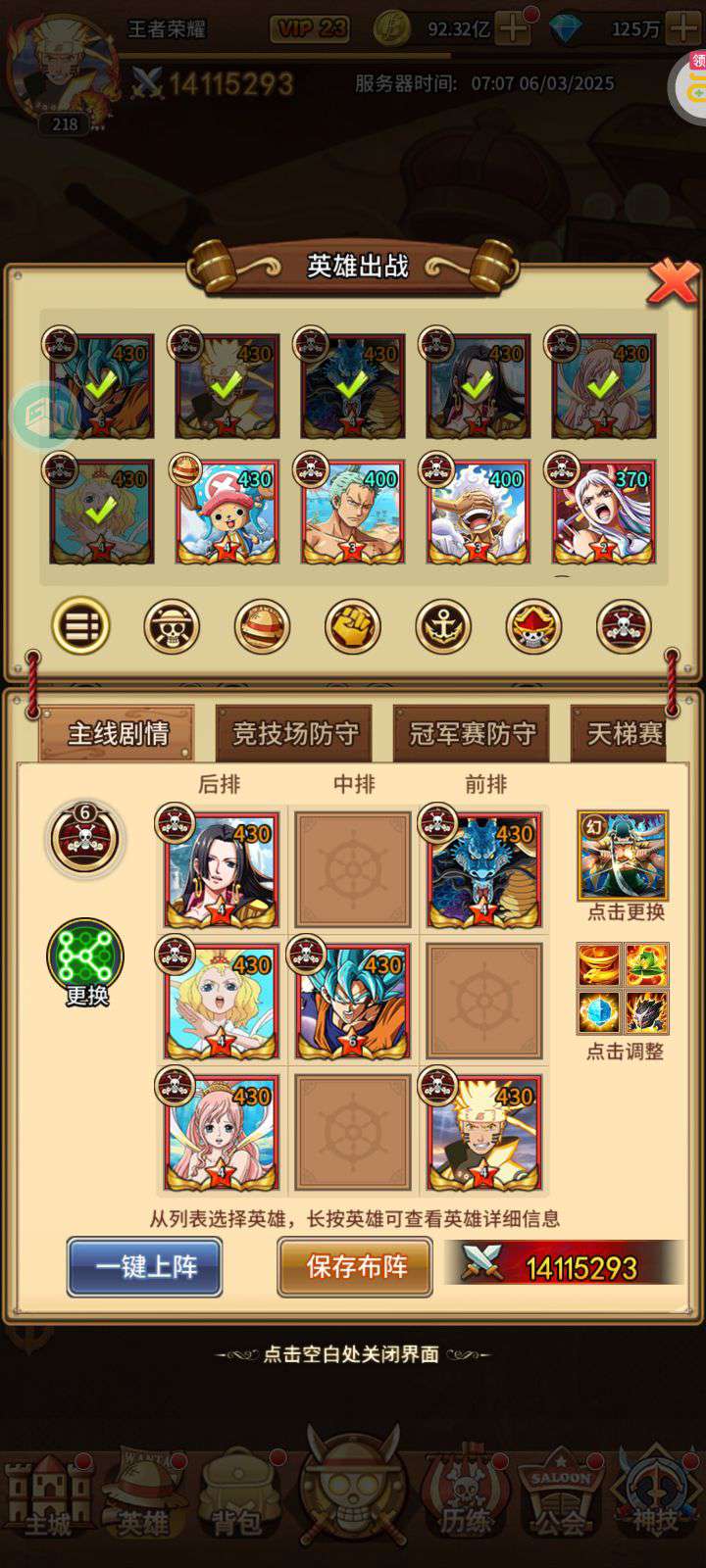Close the 英雄出战 panel with the red X
The image size is (706, 1568).
click(674, 280)
